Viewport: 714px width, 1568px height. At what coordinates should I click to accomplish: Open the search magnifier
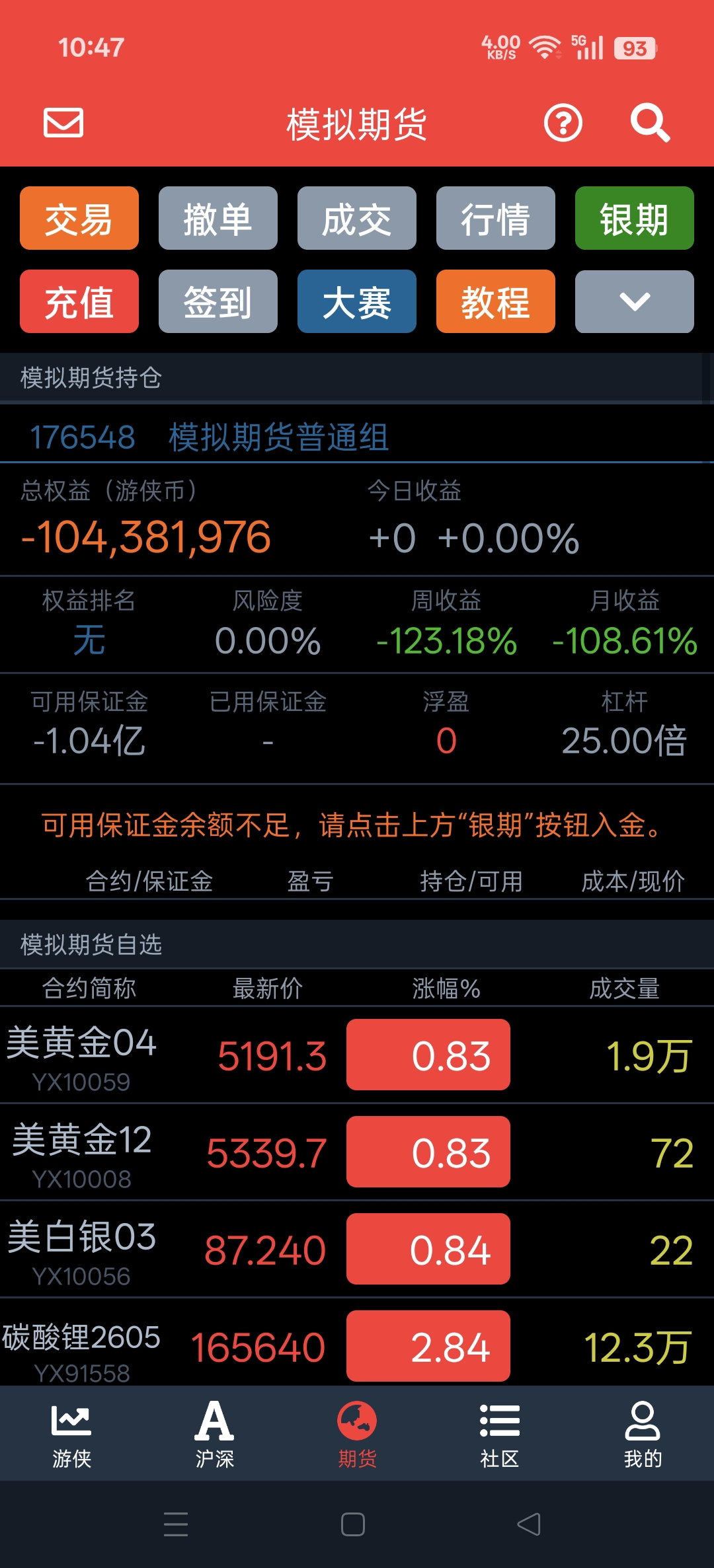coord(650,123)
